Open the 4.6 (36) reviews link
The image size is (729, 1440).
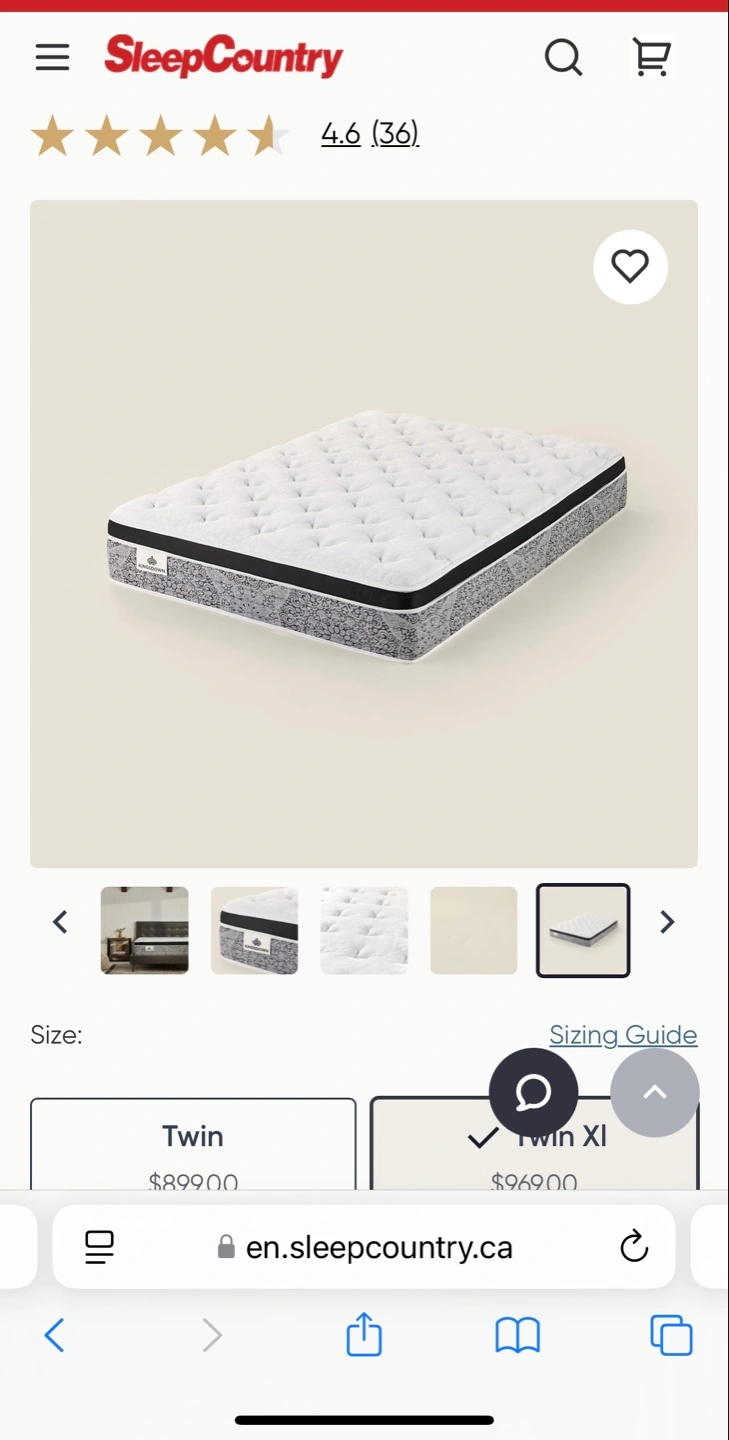point(370,133)
